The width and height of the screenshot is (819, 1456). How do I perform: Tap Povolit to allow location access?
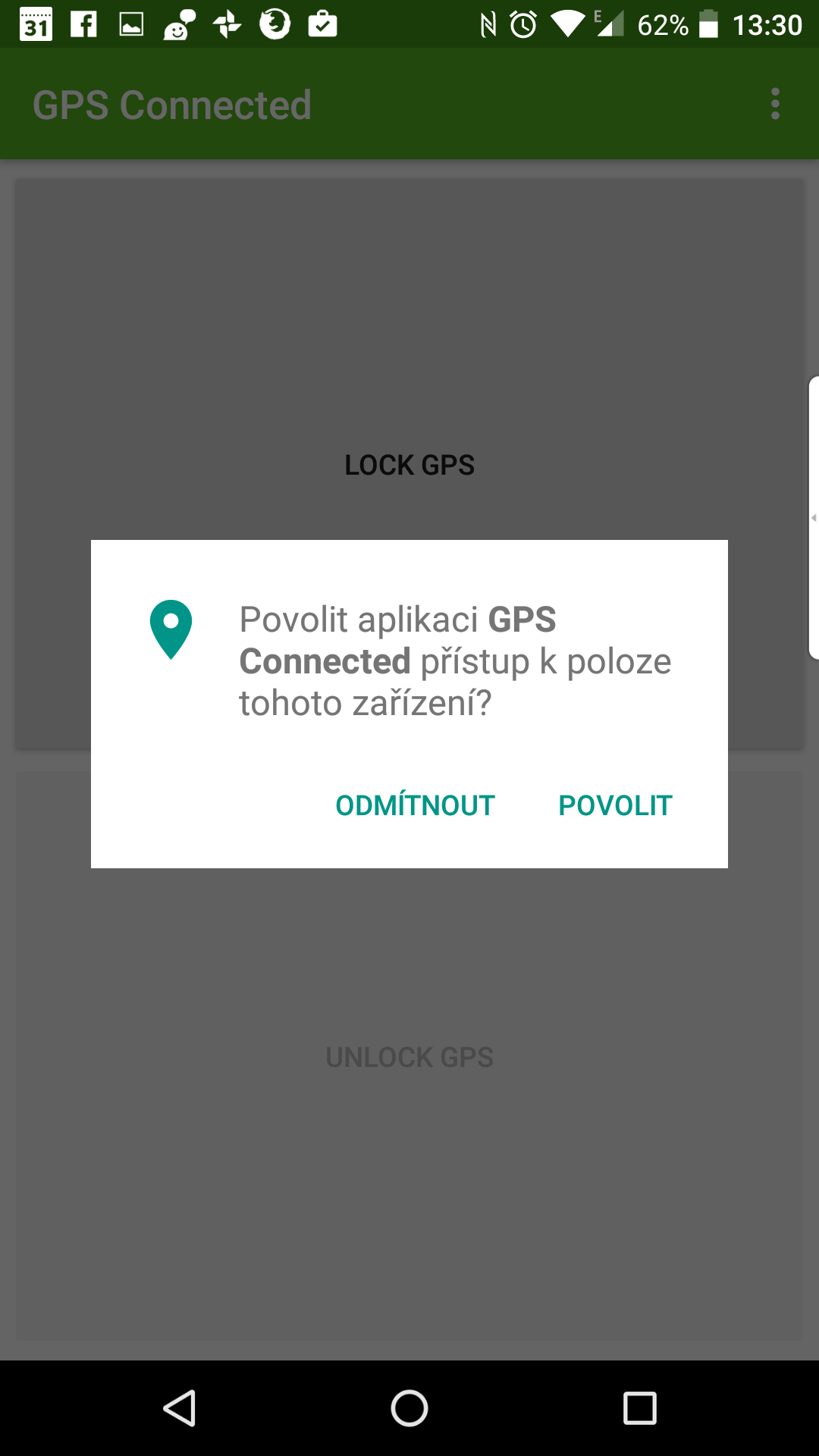click(x=615, y=805)
